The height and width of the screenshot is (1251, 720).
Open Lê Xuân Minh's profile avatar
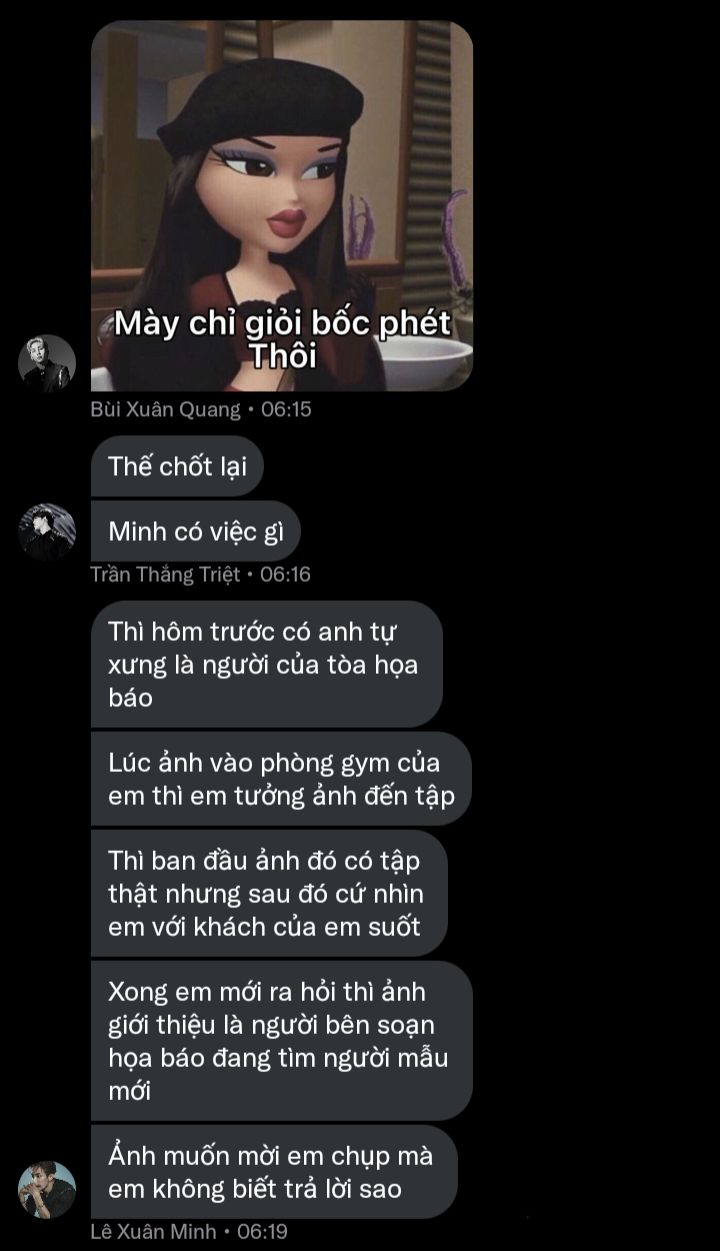click(x=47, y=1190)
